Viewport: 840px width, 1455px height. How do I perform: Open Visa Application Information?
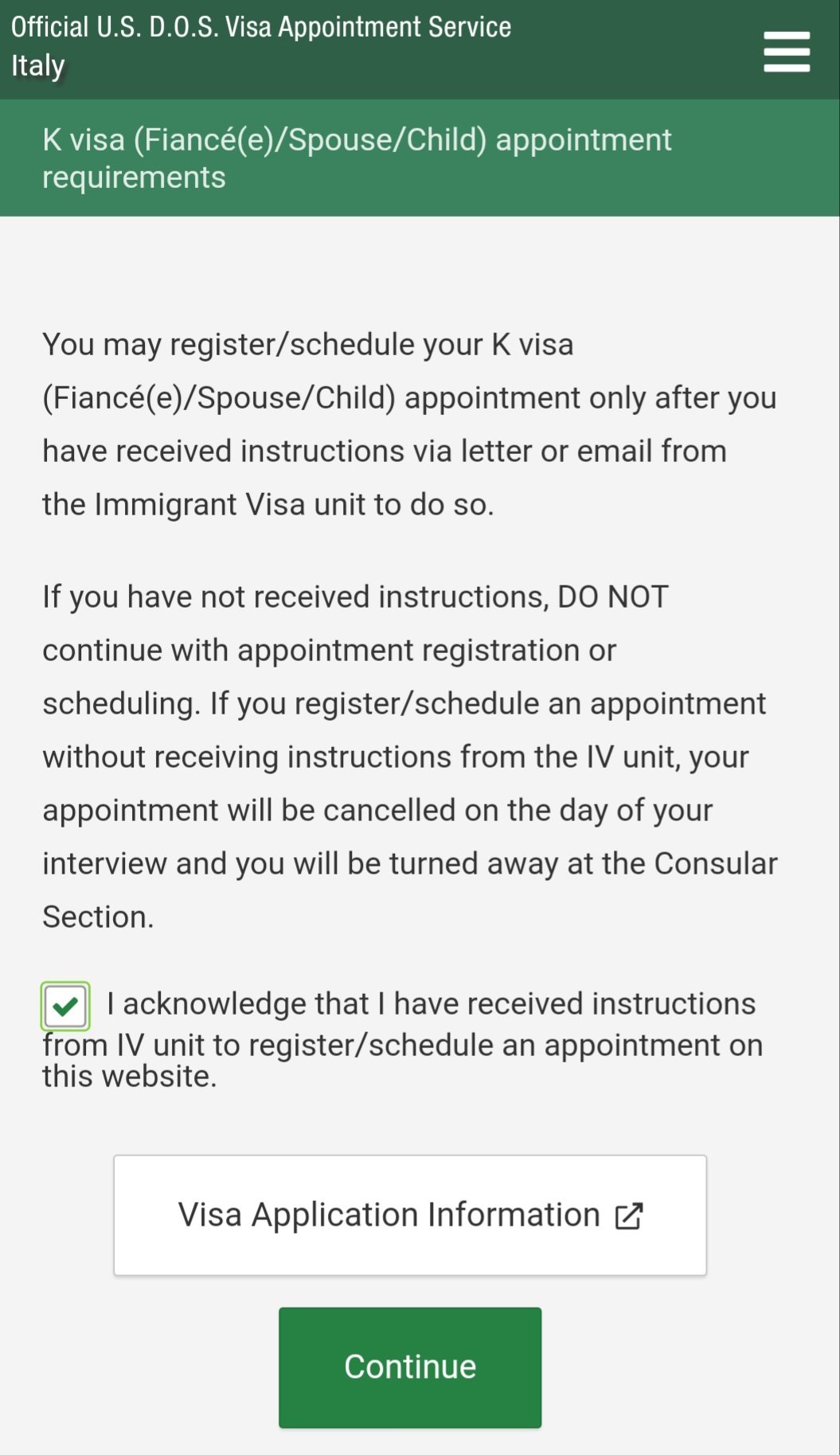(410, 1215)
